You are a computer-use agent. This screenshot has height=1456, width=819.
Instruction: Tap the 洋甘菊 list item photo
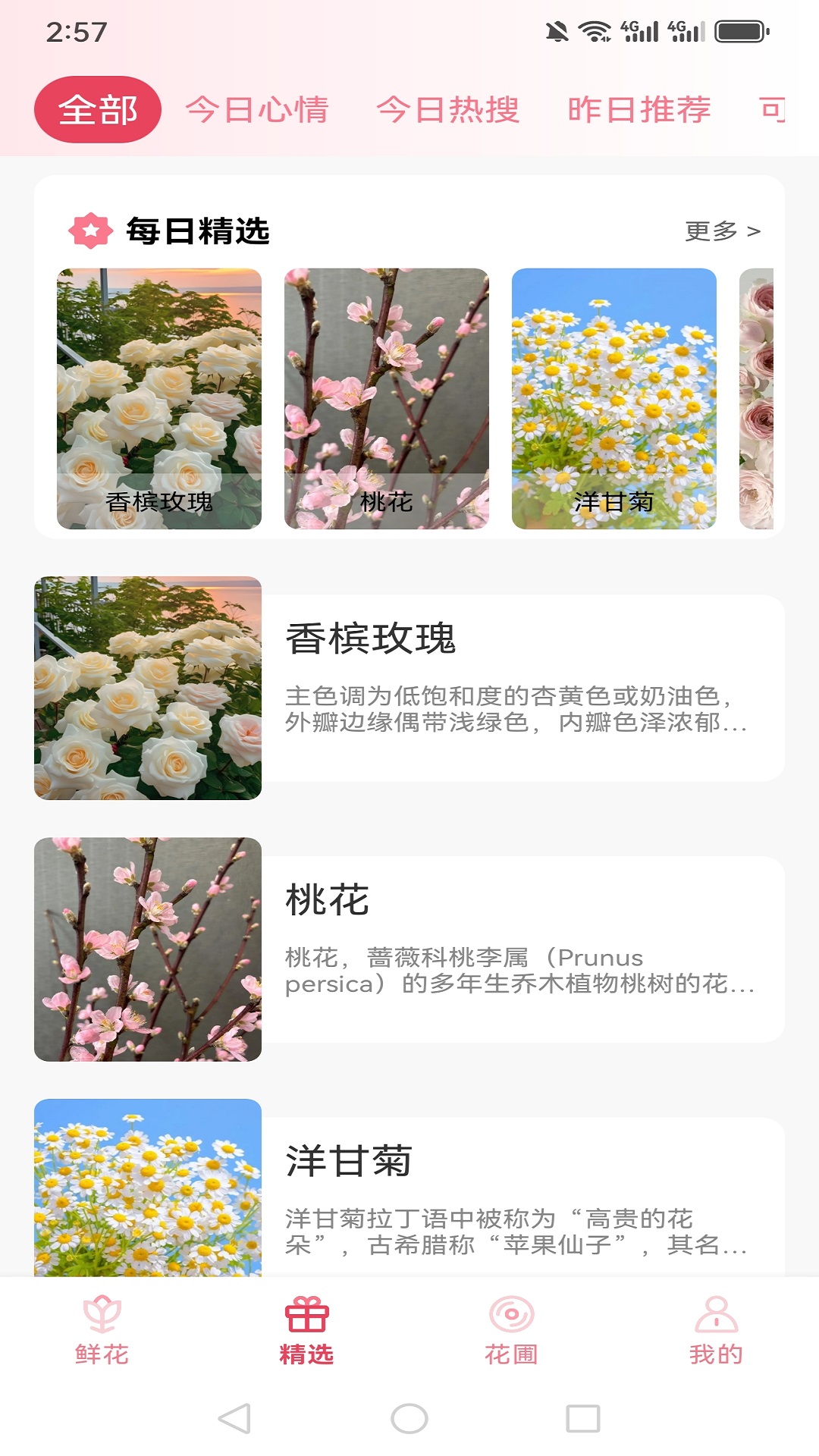tap(146, 1191)
